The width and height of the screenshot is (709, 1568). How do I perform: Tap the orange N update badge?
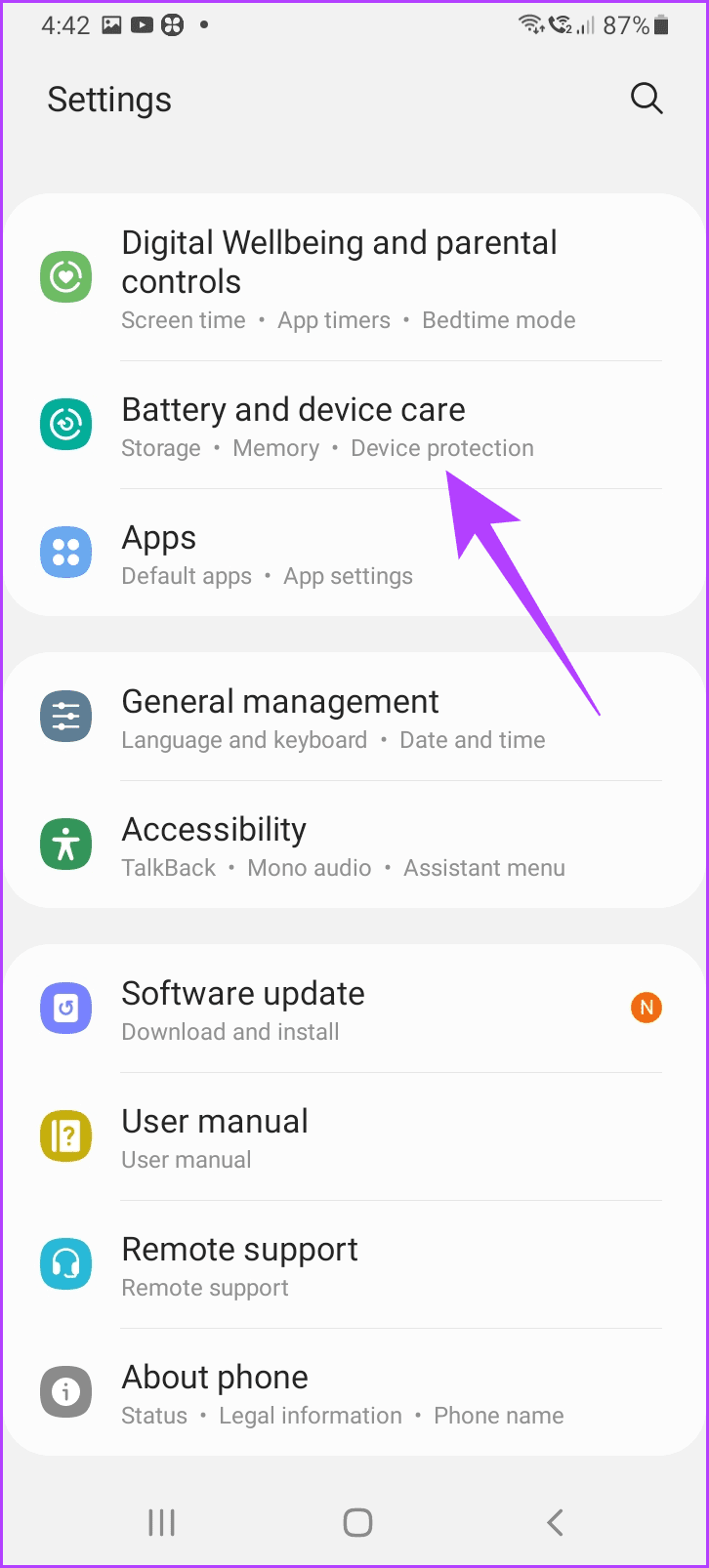[x=646, y=1007]
